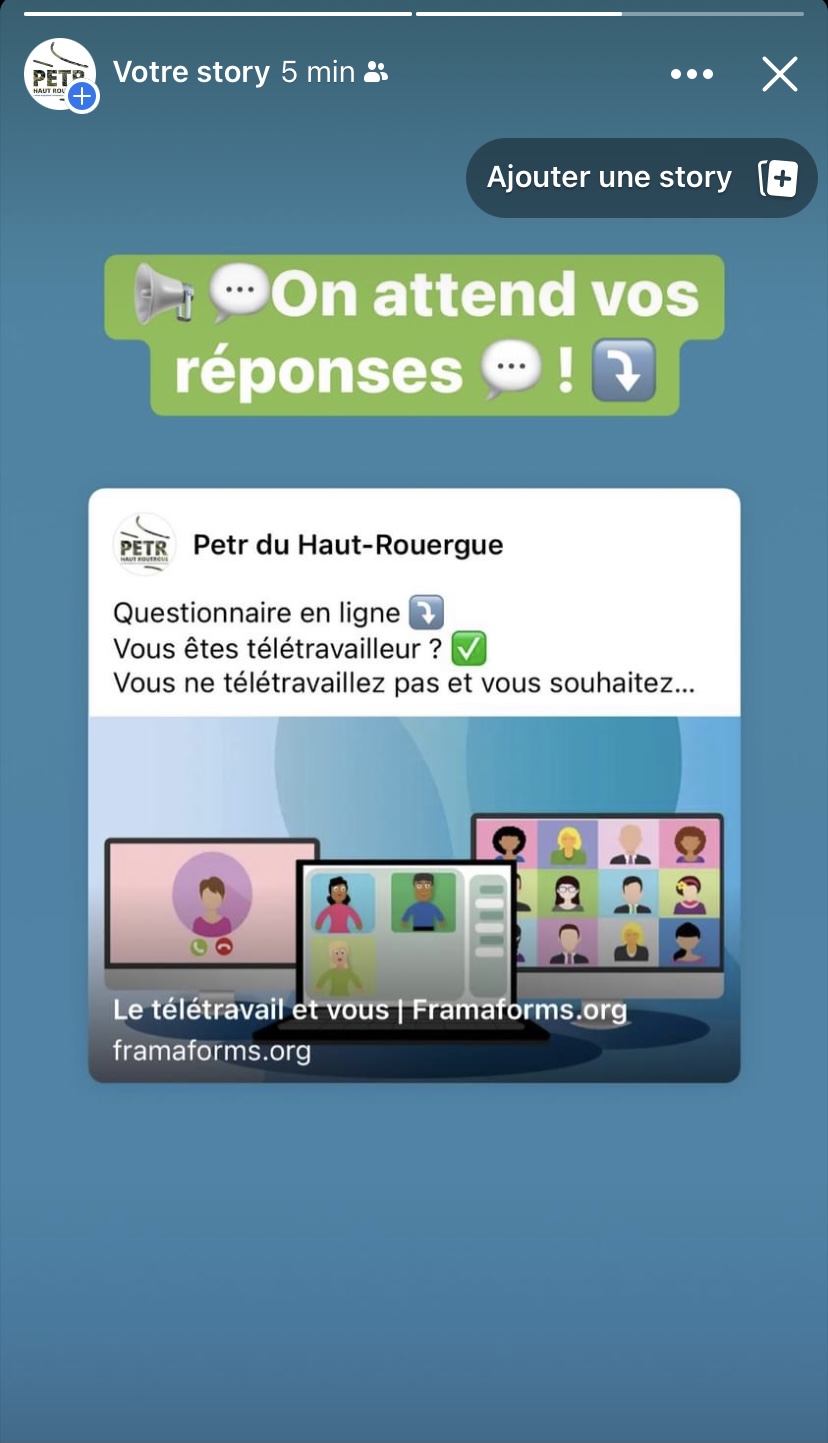Viewport: 828px width, 1443px height.
Task: Tap Ajouter une story button
Action: coord(641,178)
